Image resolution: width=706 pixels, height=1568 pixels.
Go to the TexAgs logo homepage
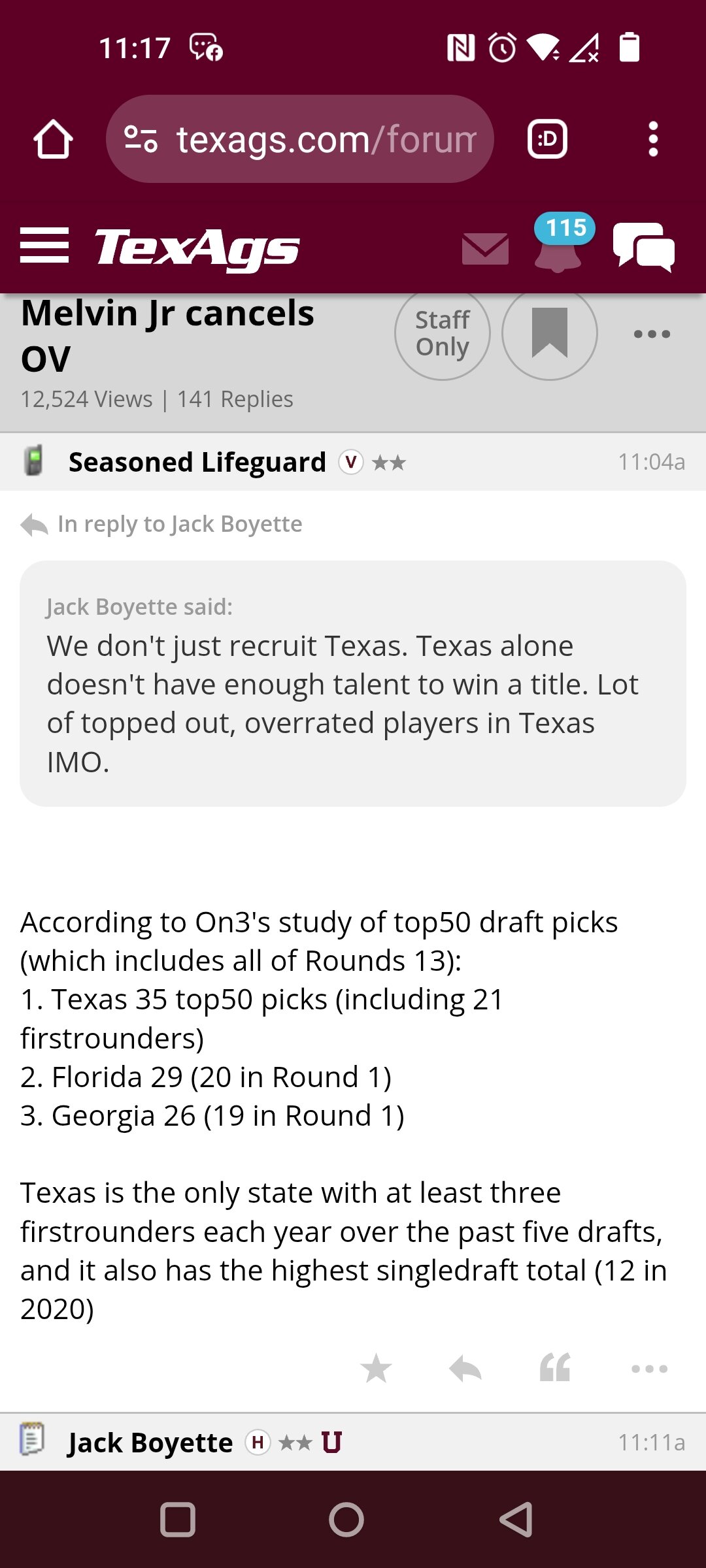coord(197,248)
